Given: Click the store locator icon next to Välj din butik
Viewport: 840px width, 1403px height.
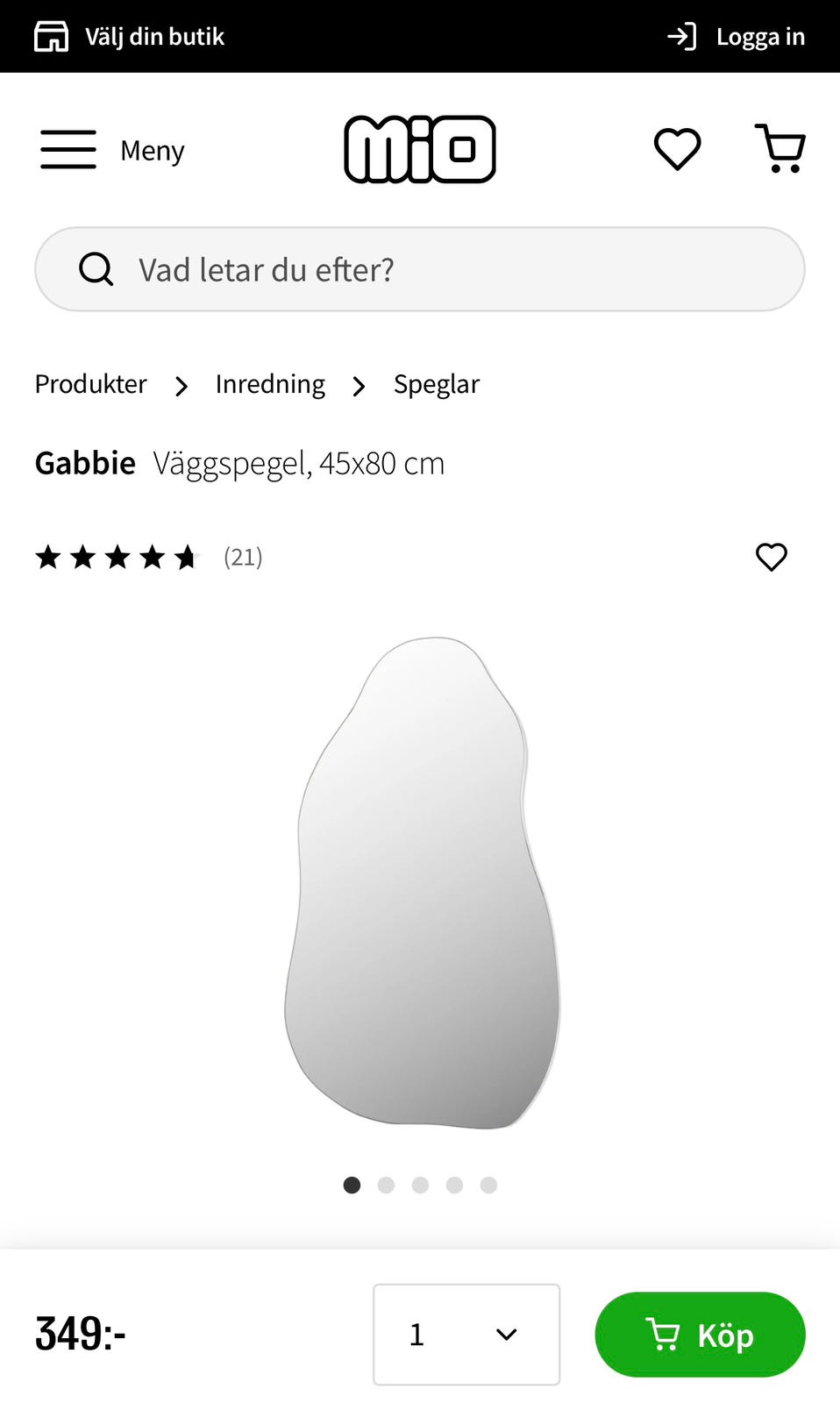Looking at the screenshot, I should click(51, 36).
